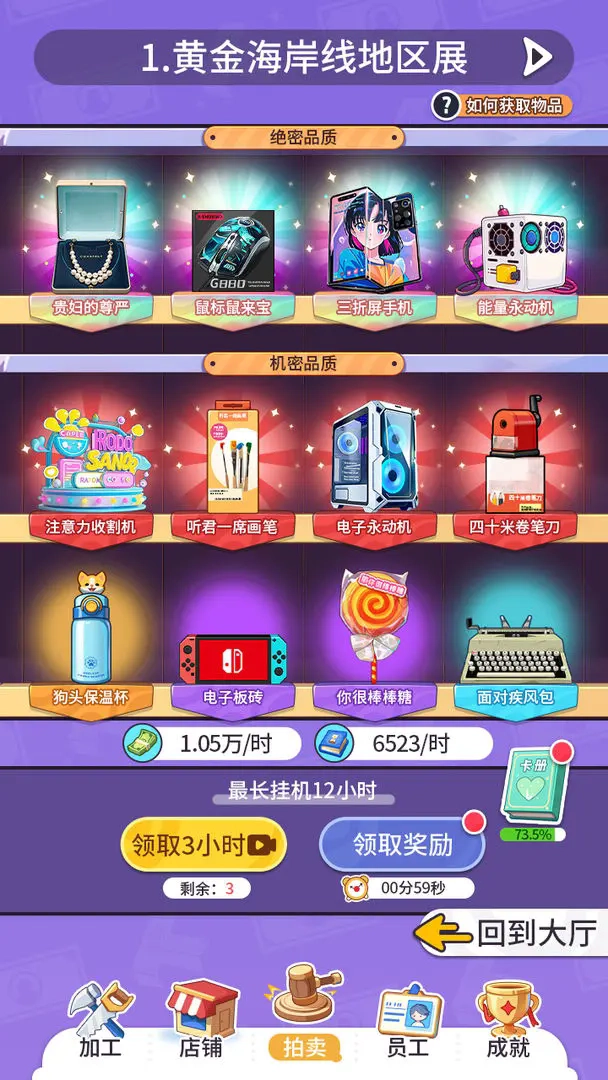Go to the next regional exhibition
Screen dimensions: 608x1080
click(538, 57)
